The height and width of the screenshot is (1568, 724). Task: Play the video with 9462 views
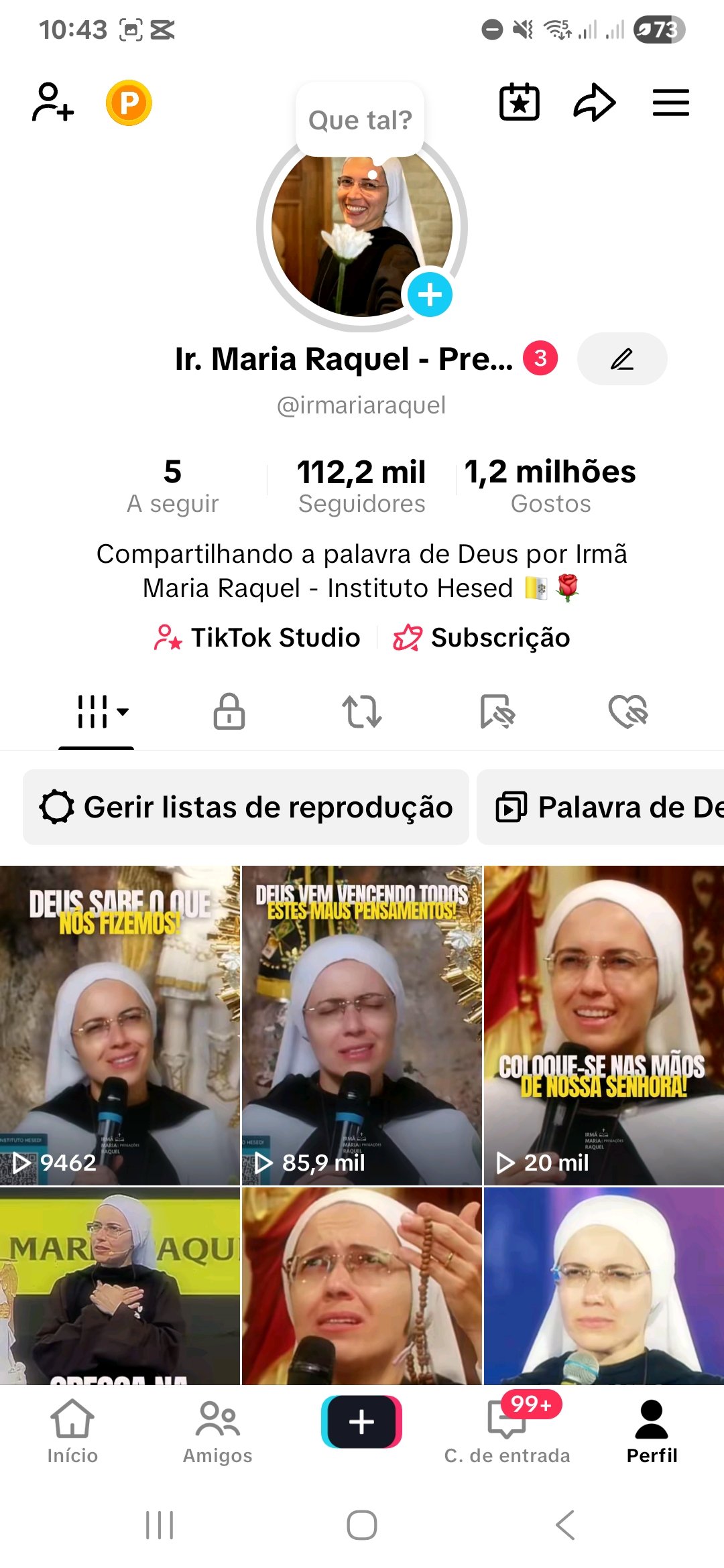pos(120,1025)
